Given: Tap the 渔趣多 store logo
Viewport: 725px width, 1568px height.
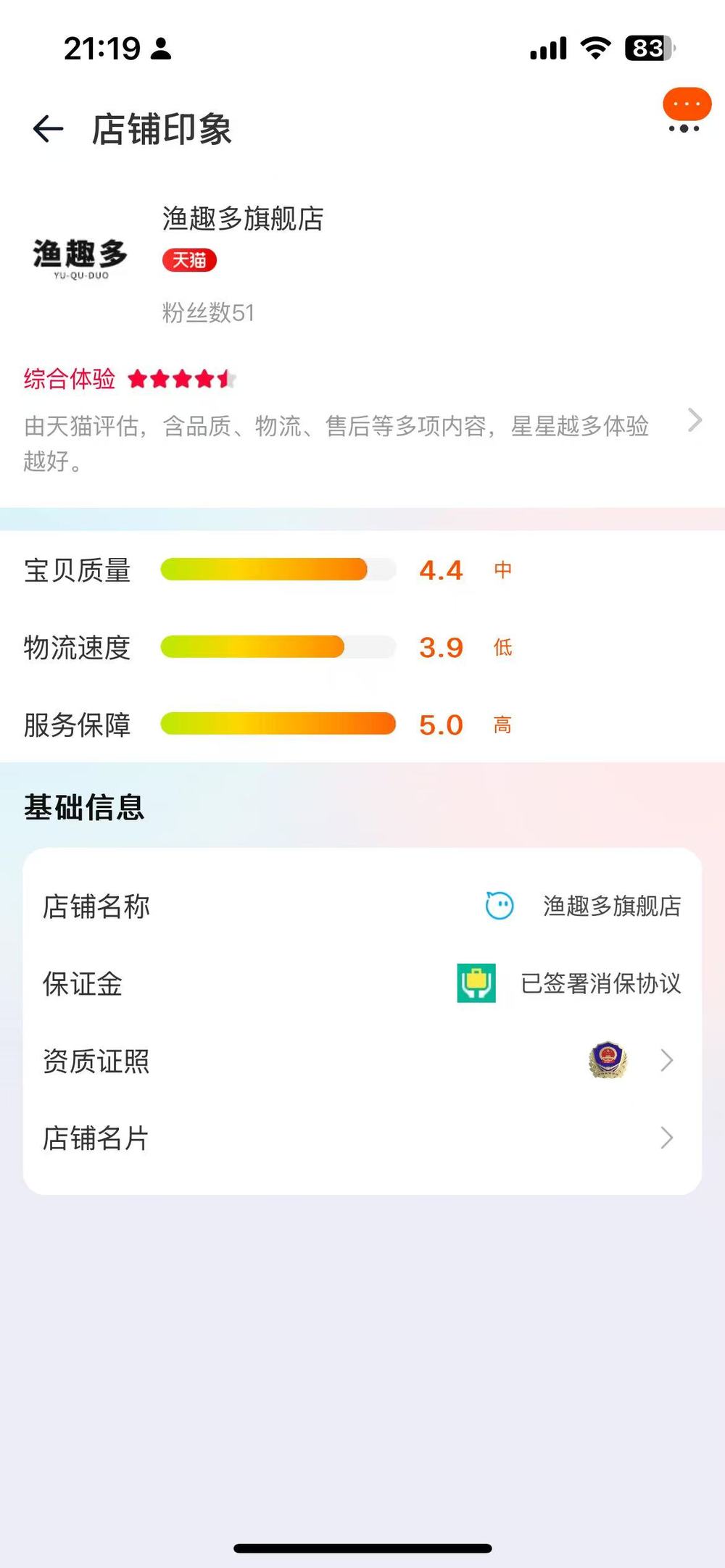Looking at the screenshot, I should point(80,258).
